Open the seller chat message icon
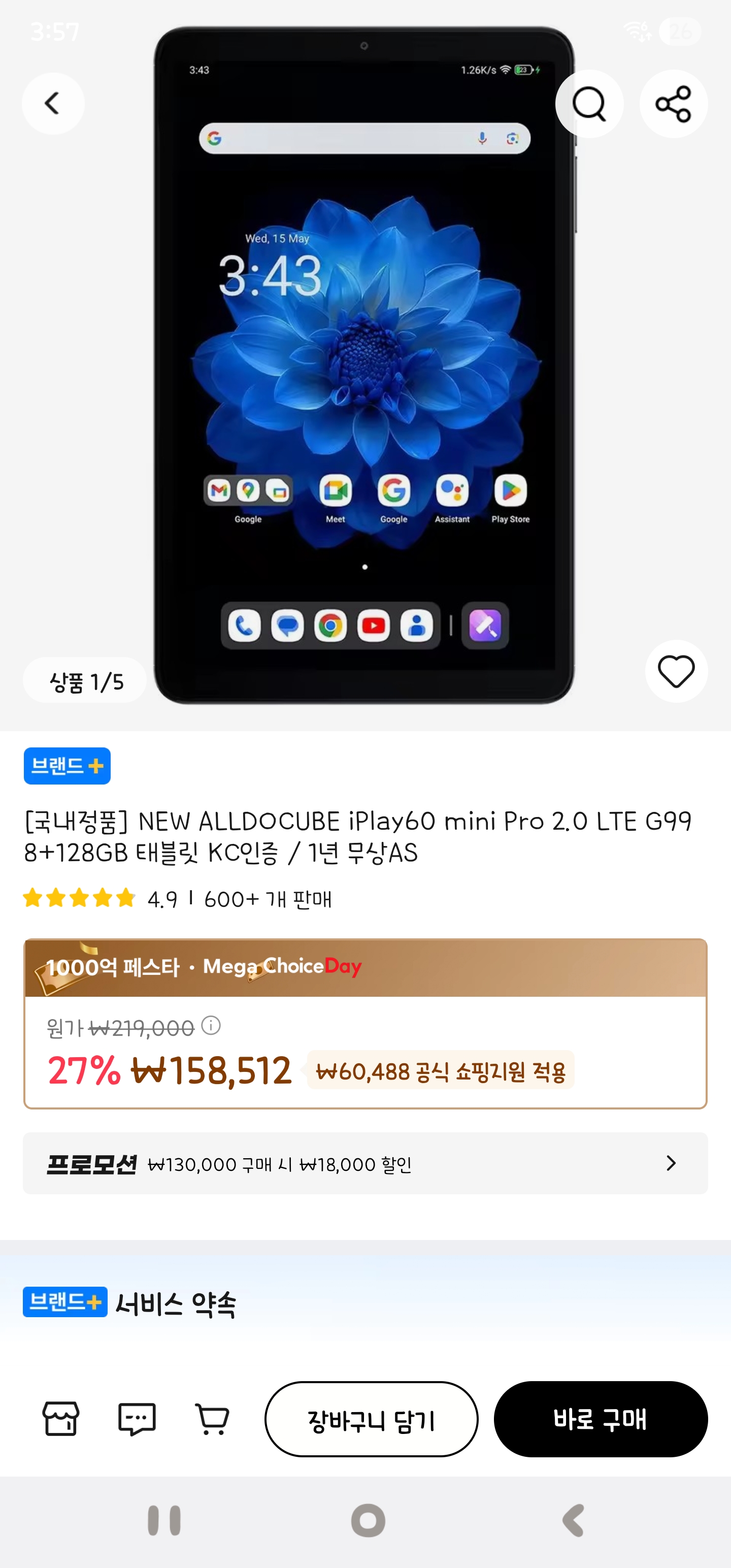The height and width of the screenshot is (1568, 731). point(137,1419)
